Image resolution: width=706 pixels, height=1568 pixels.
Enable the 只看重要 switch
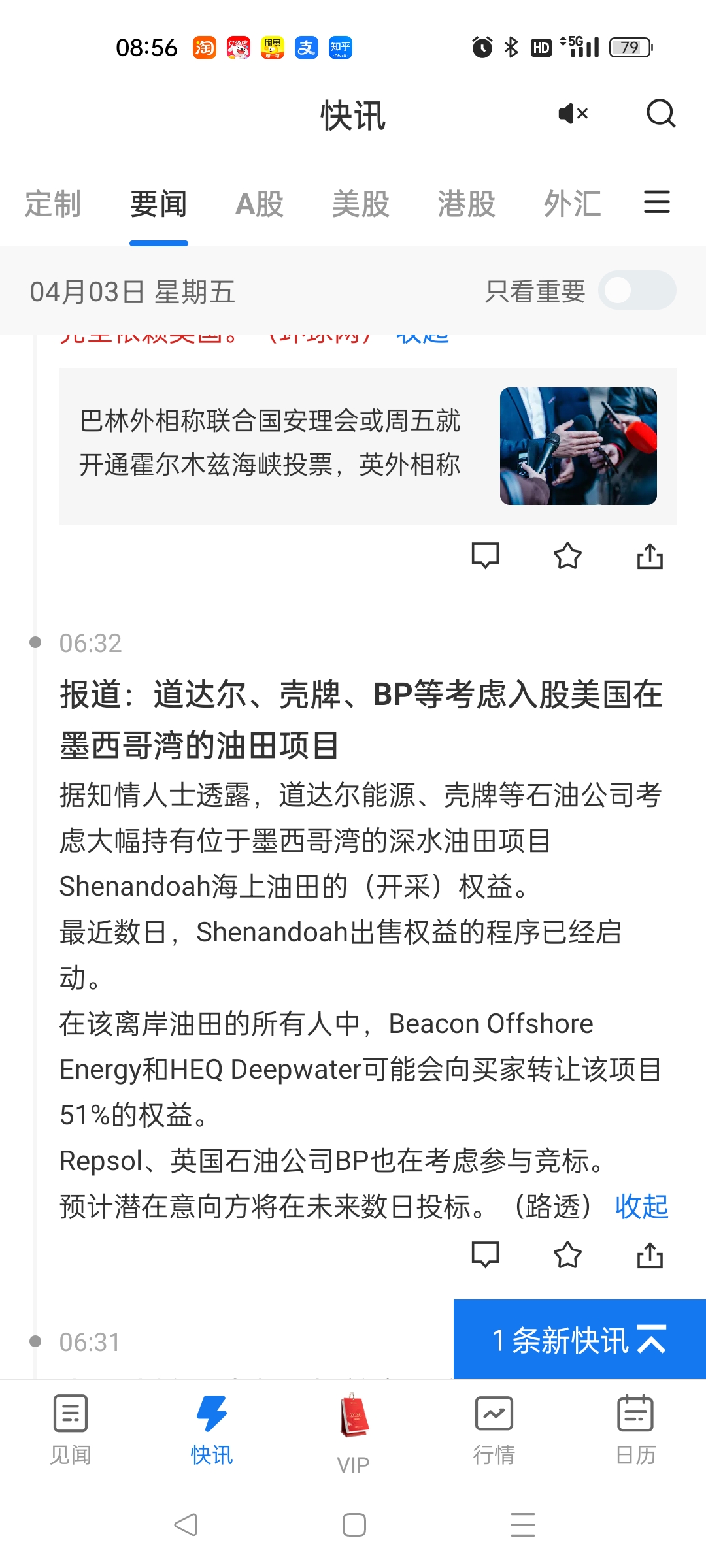pos(637,291)
